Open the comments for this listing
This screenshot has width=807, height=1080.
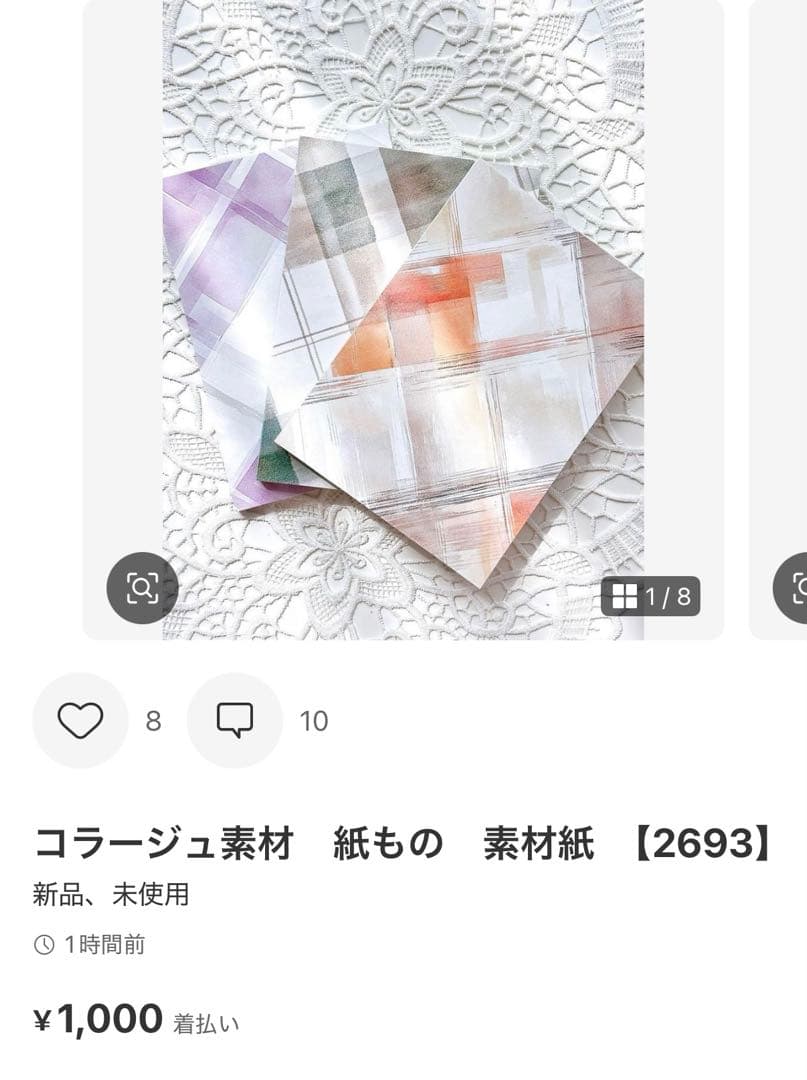(x=235, y=720)
